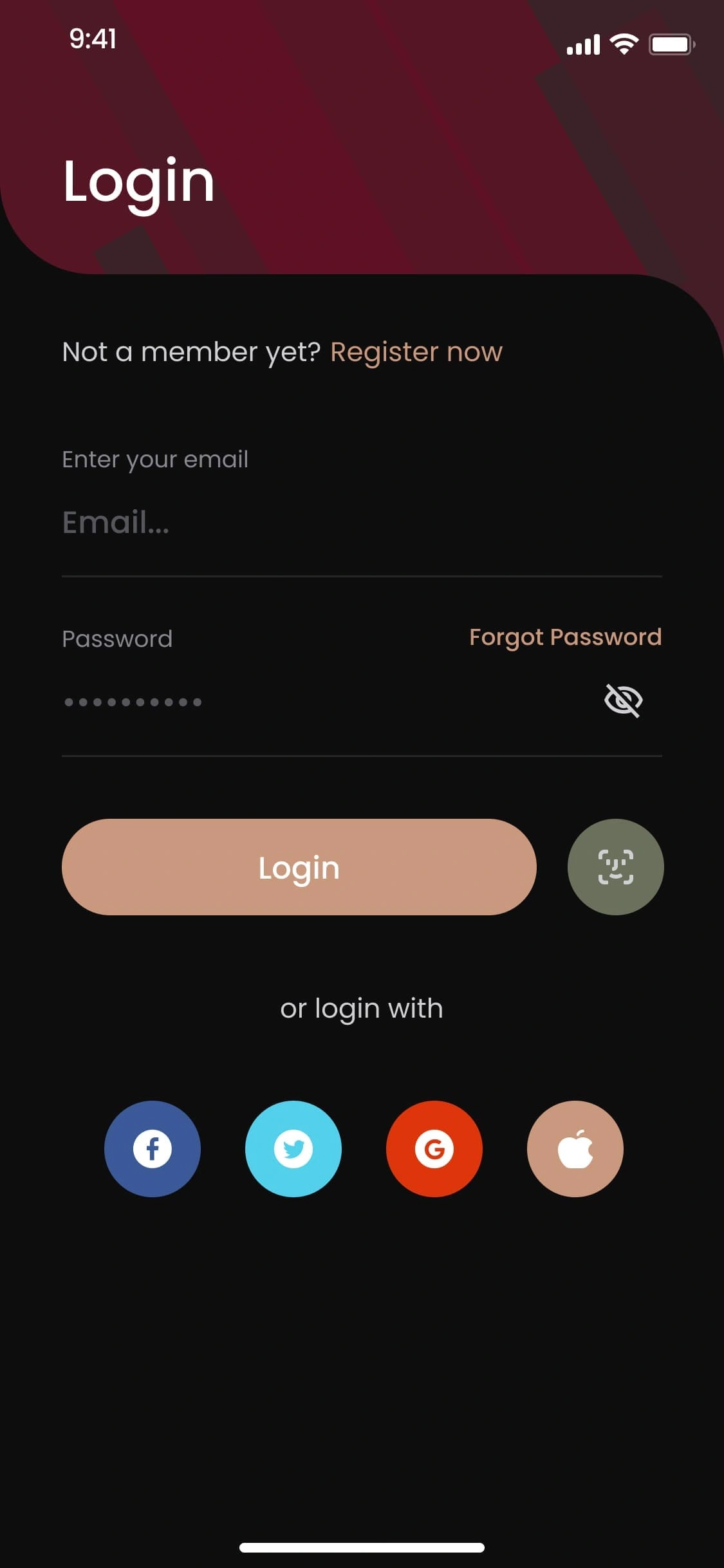This screenshot has height=1568, width=724.
Task: Log in with Twitter
Action: (x=293, y=1149)
